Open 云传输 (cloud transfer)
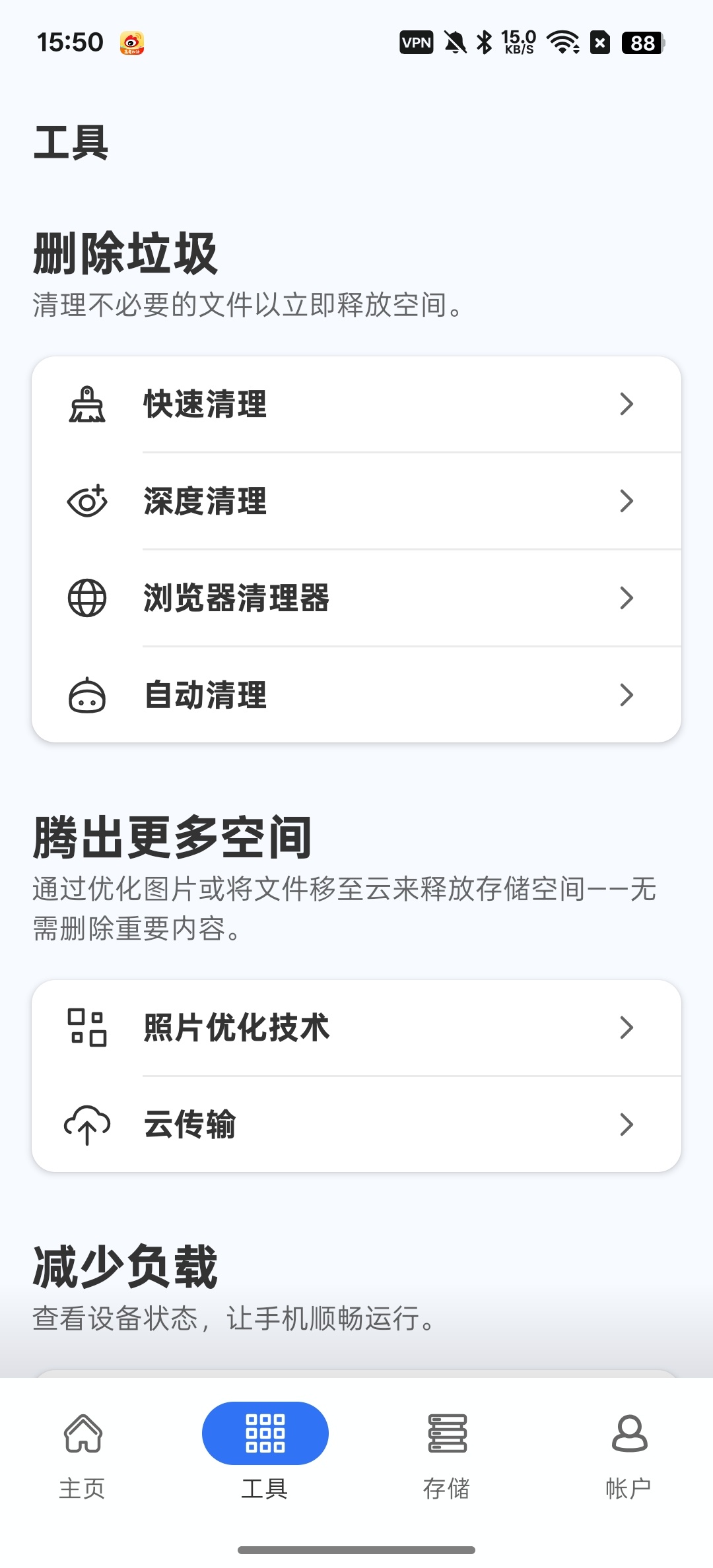The height and width of the screenshot is (1568, 713). click(x=356, y=1125)
